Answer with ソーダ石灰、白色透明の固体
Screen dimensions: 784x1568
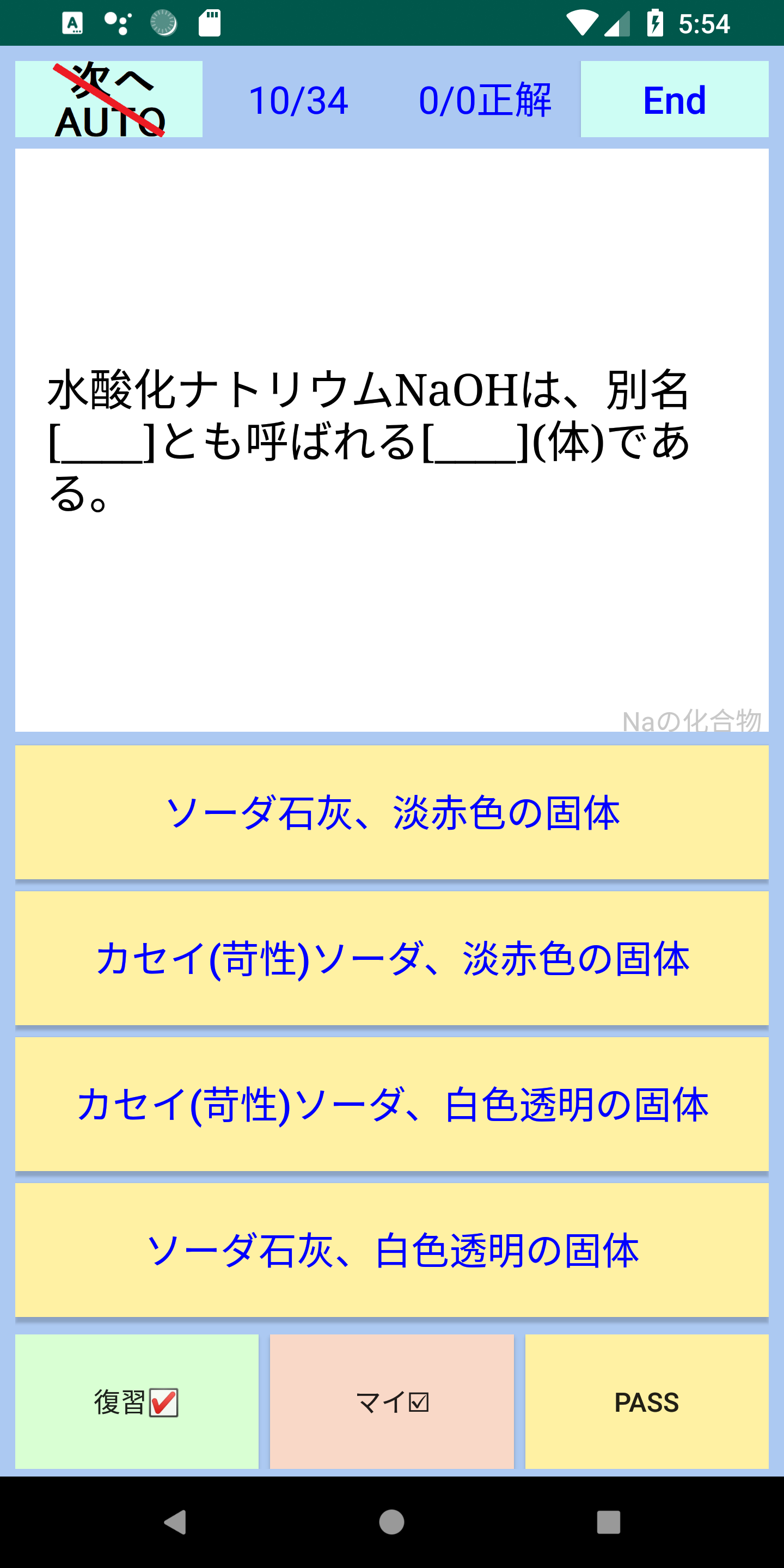pyautogui.click(x=391, y=1250)
